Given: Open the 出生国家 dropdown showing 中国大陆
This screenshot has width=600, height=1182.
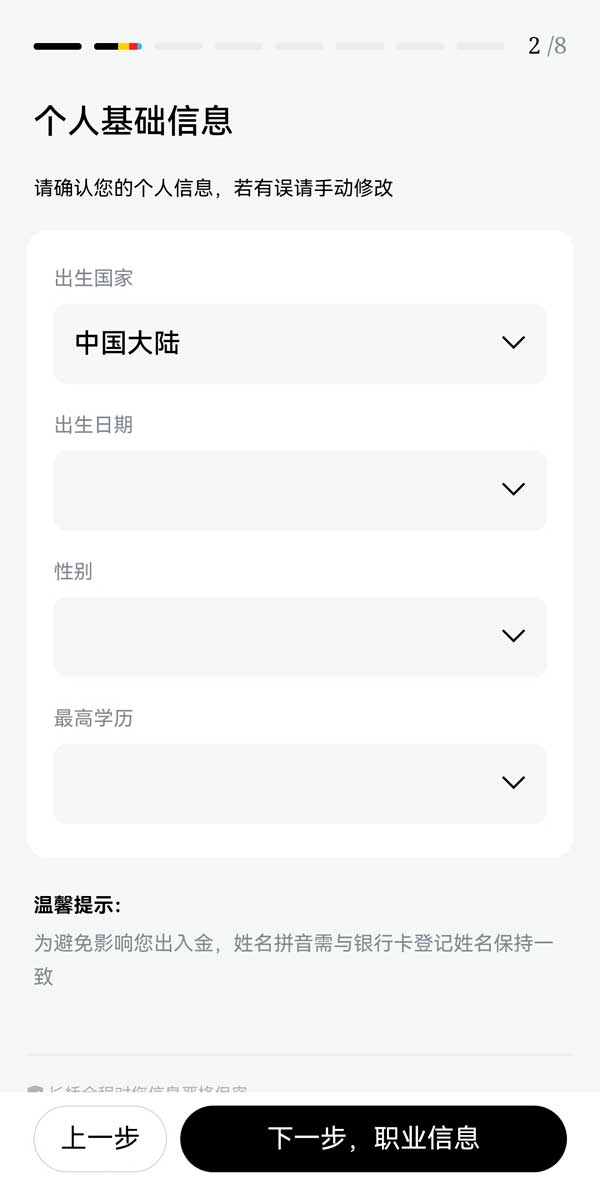Looking at the screenshot, I should coord(300,343).
